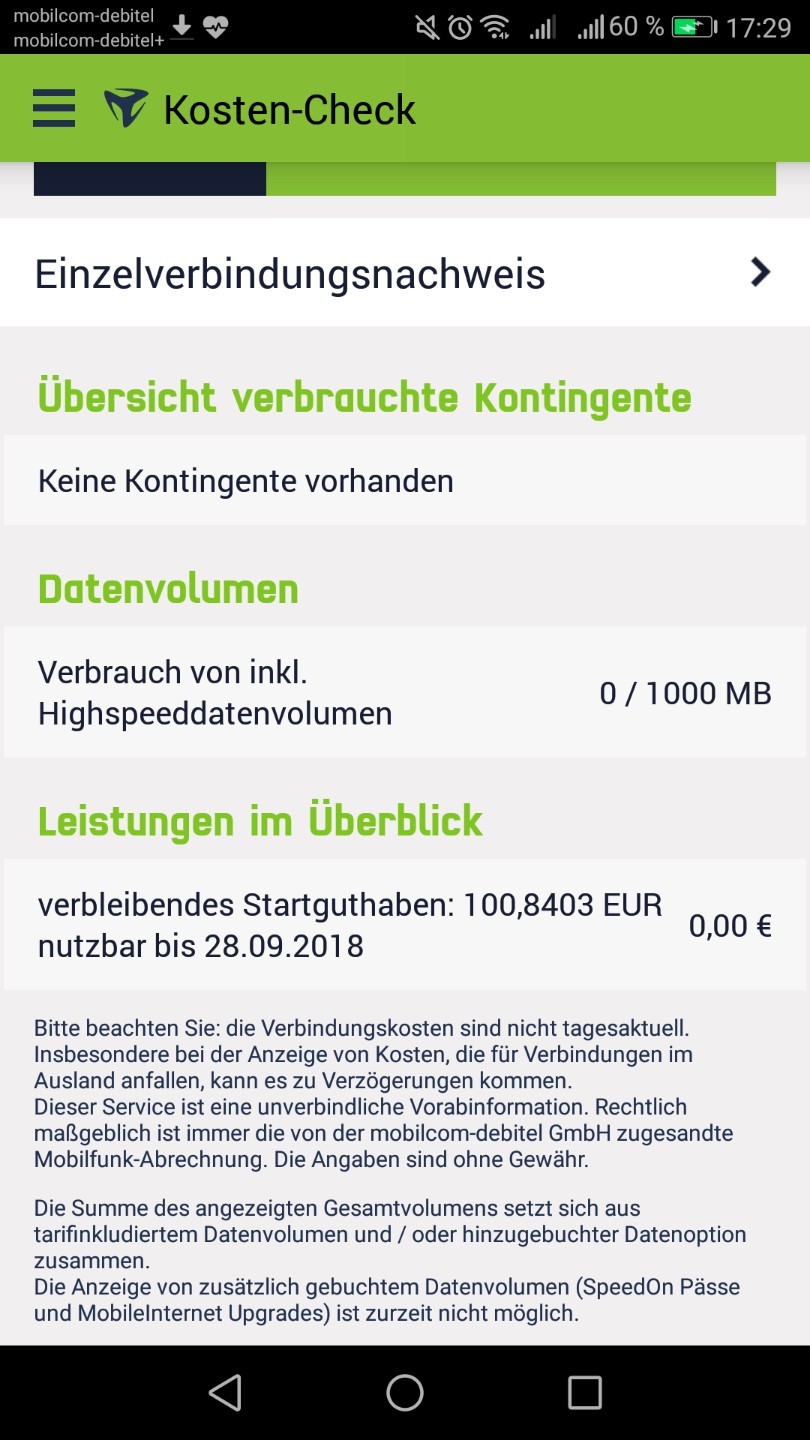Tap the system home button
Viewport: 810px width, 1440px height.
(405, 1392)
